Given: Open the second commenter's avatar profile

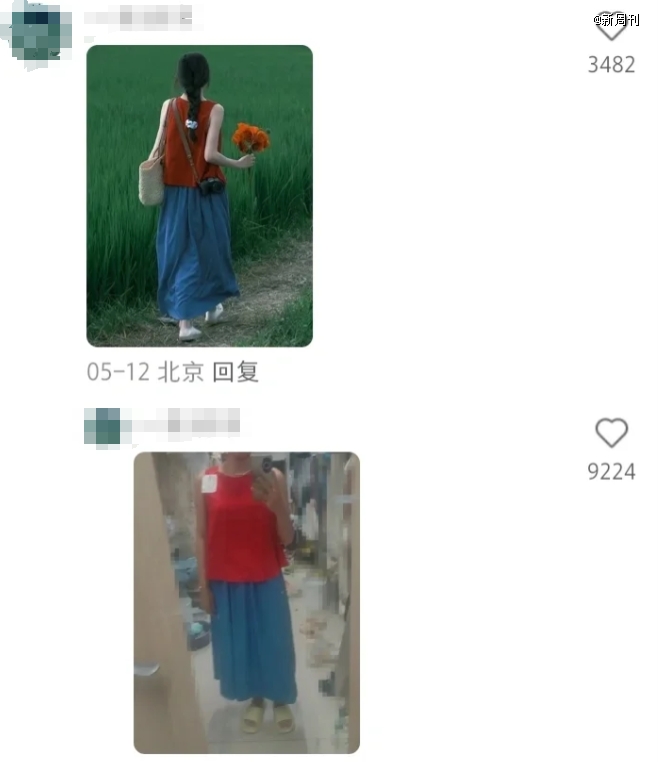Looking at the screenshot, I should (x=102, y=427).
